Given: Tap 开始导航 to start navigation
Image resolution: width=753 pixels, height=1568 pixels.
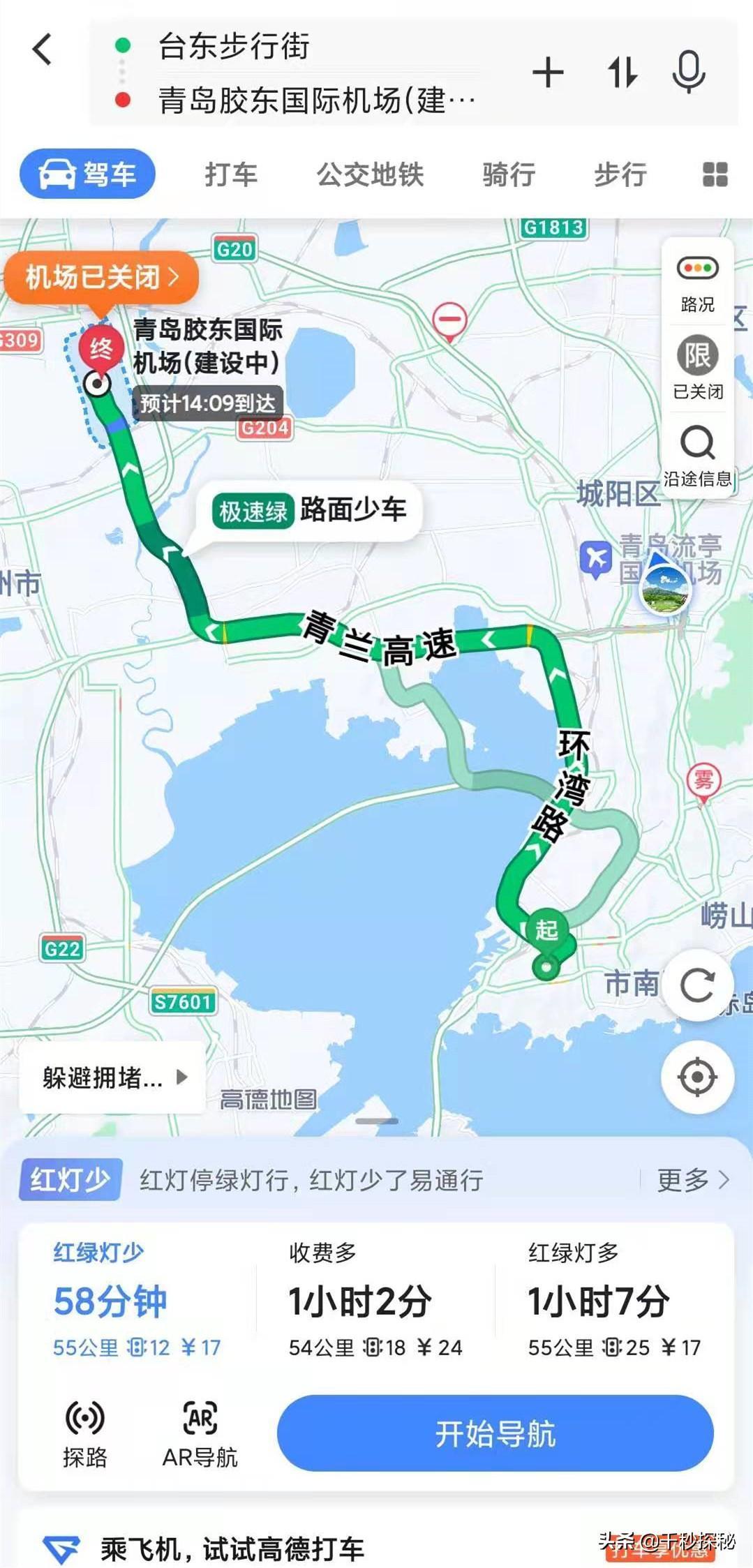Looking at the screenshot, I should pyautogui.click(x=495, y=1434).
